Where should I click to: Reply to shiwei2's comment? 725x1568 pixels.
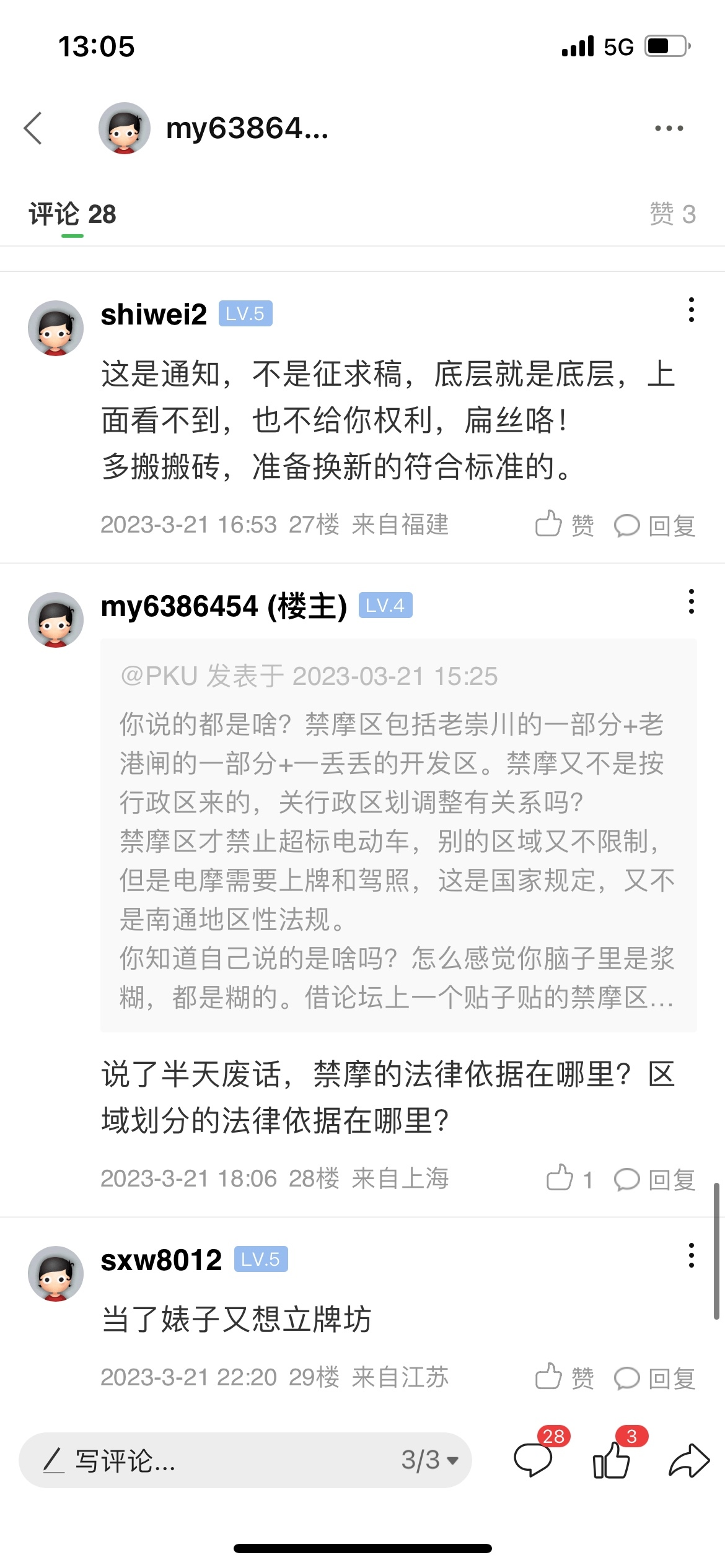click(x=655, y=525)
